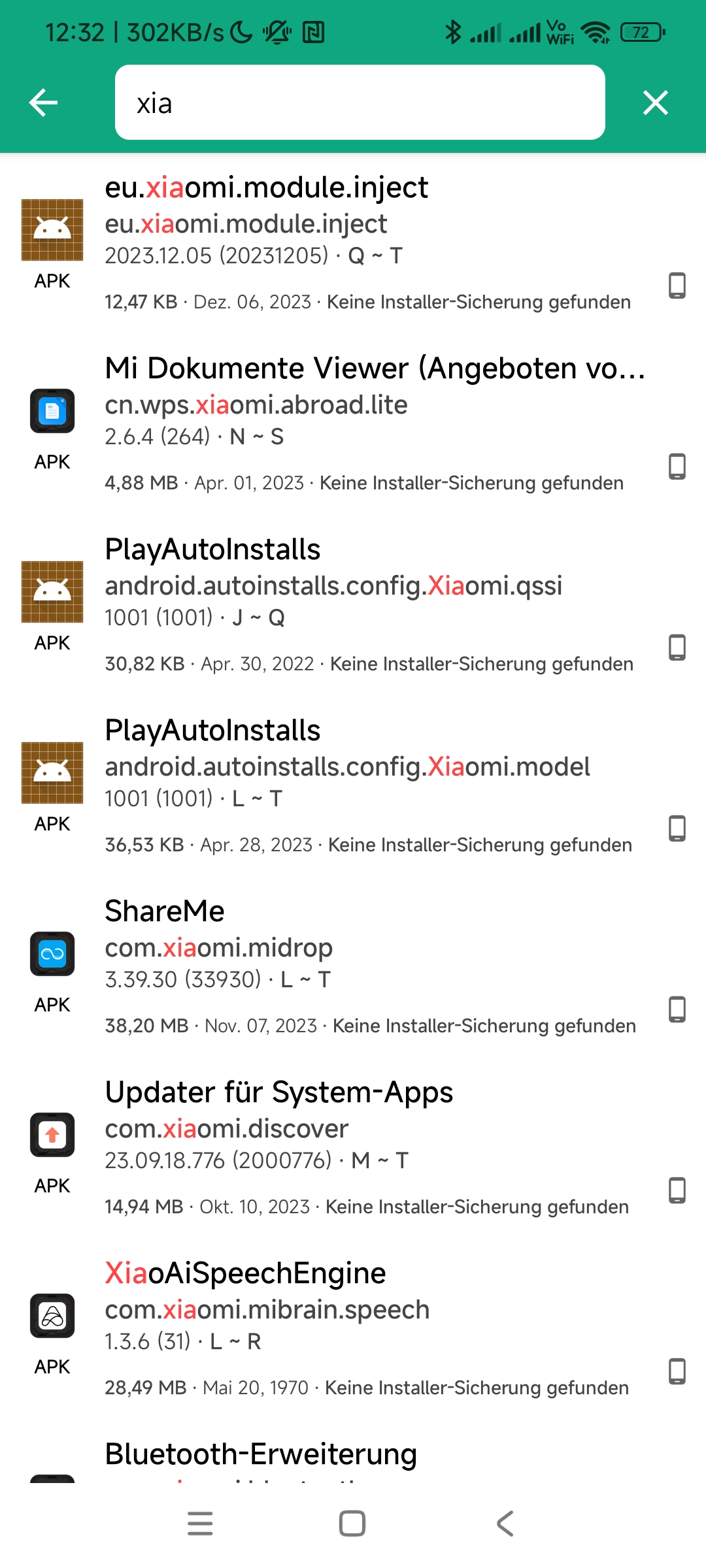
Task: Clear the search text with the X
Action: tap(655, 103)
